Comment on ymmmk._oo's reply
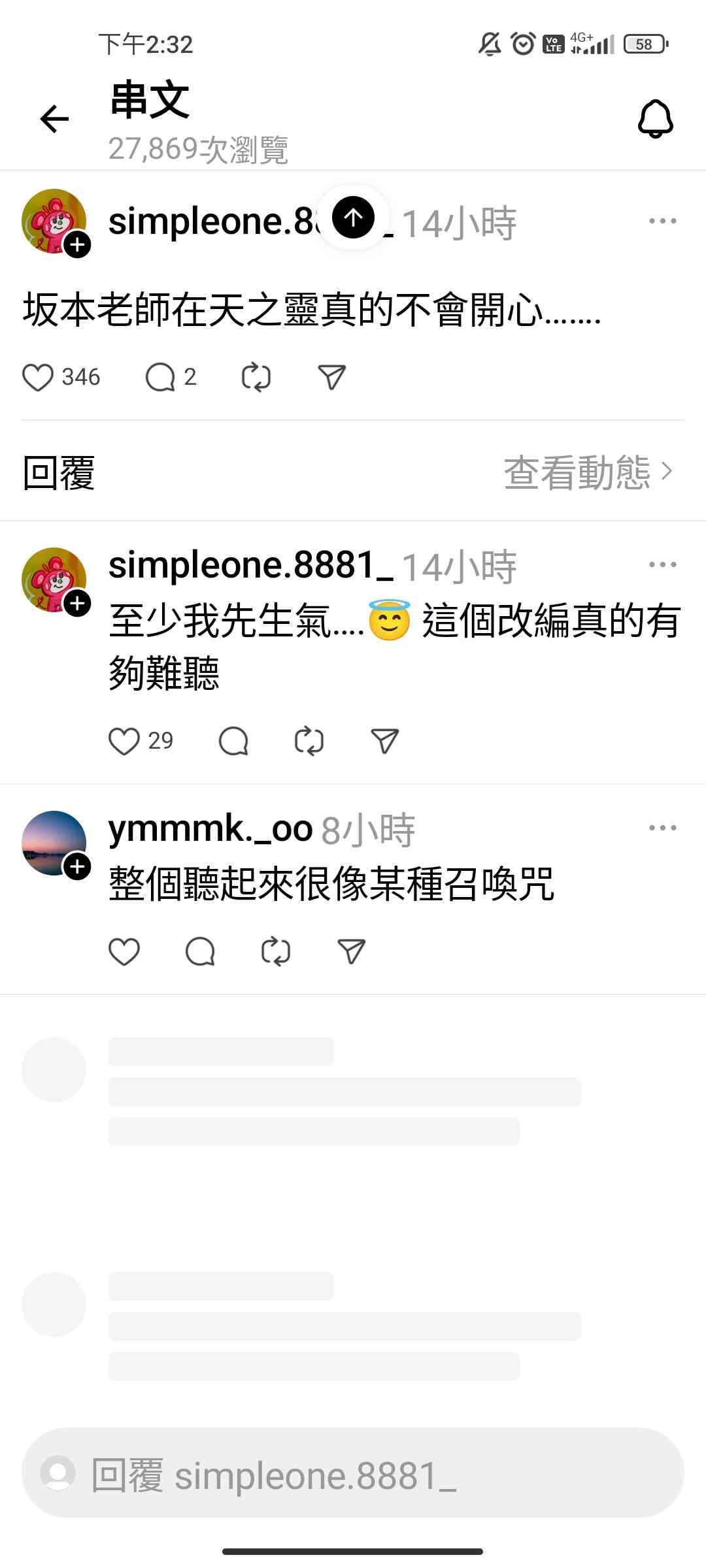Image resolution: width=706 pixels, height=1568 pixels. pyautogui.click(x=200, y=952)
